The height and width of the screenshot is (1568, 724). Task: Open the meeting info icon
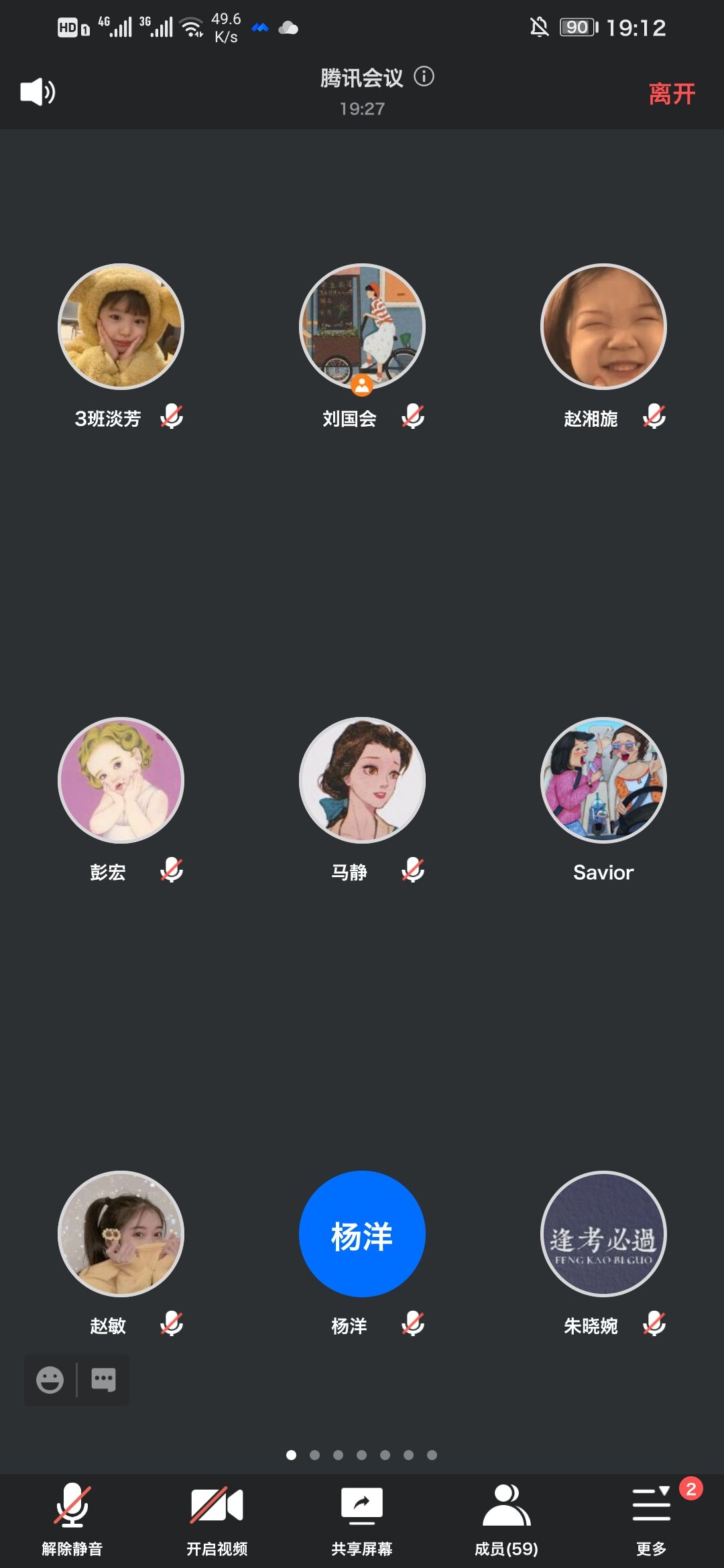(x=424, y=76)
